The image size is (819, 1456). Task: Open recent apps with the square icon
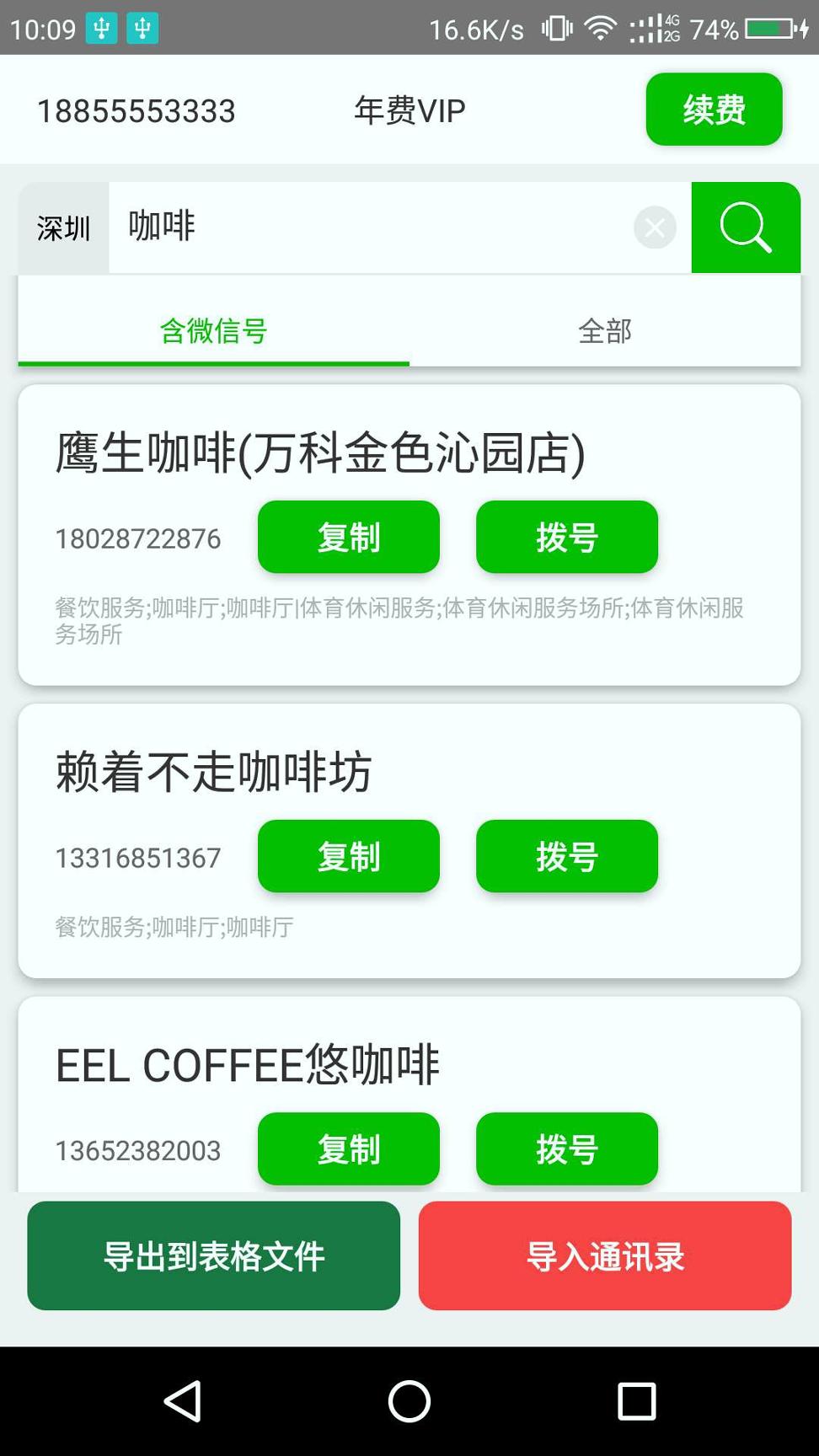coord(636,1402)
